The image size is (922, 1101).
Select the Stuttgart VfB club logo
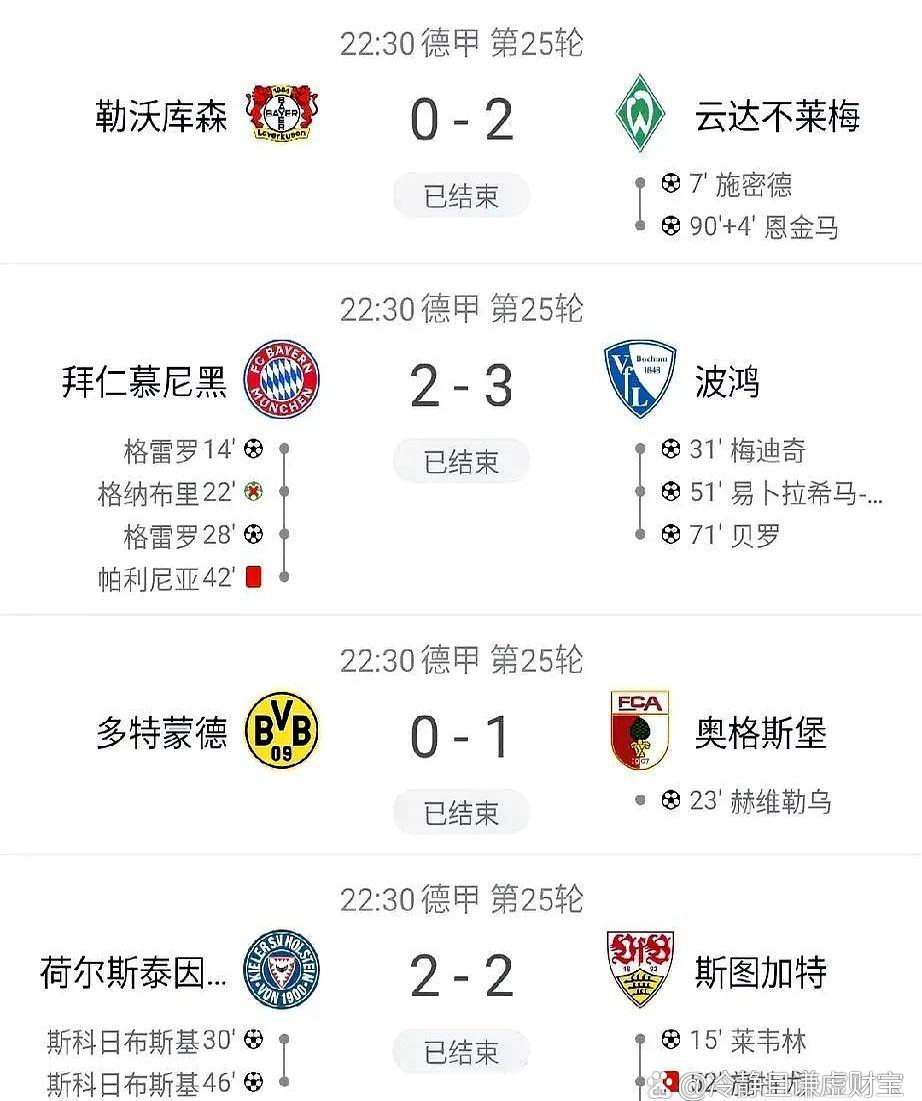pos(641,969)
